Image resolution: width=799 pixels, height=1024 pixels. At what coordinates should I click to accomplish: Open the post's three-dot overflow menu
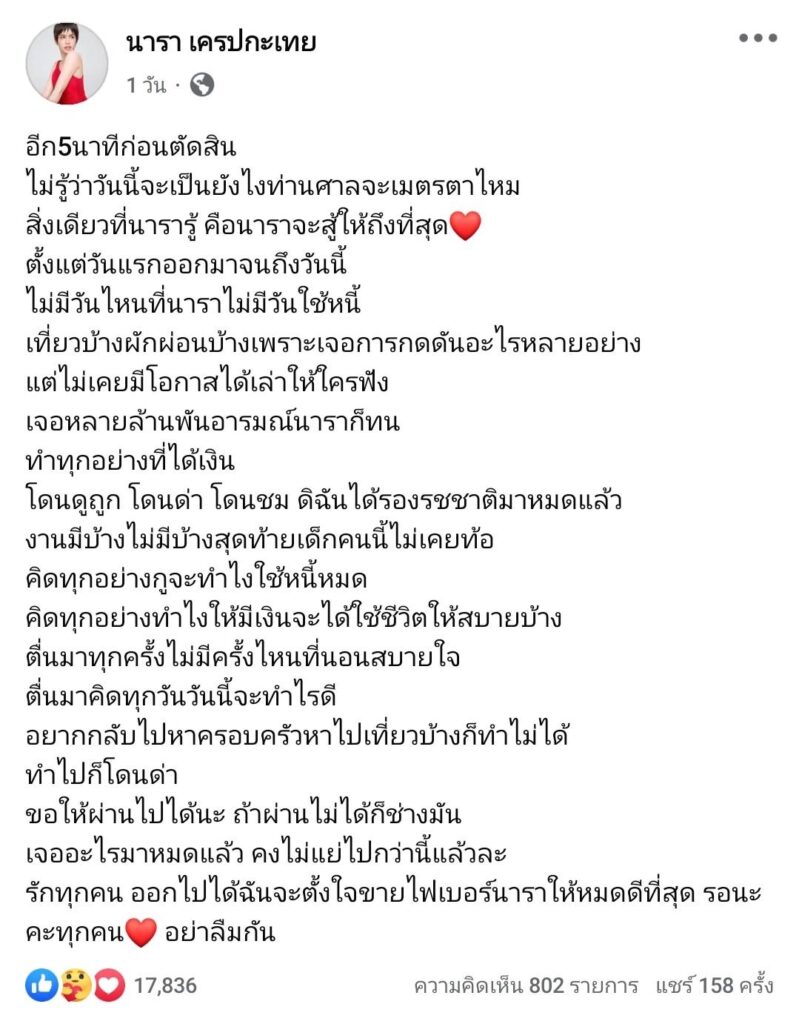pyautogui.click(x=757, y=39)
